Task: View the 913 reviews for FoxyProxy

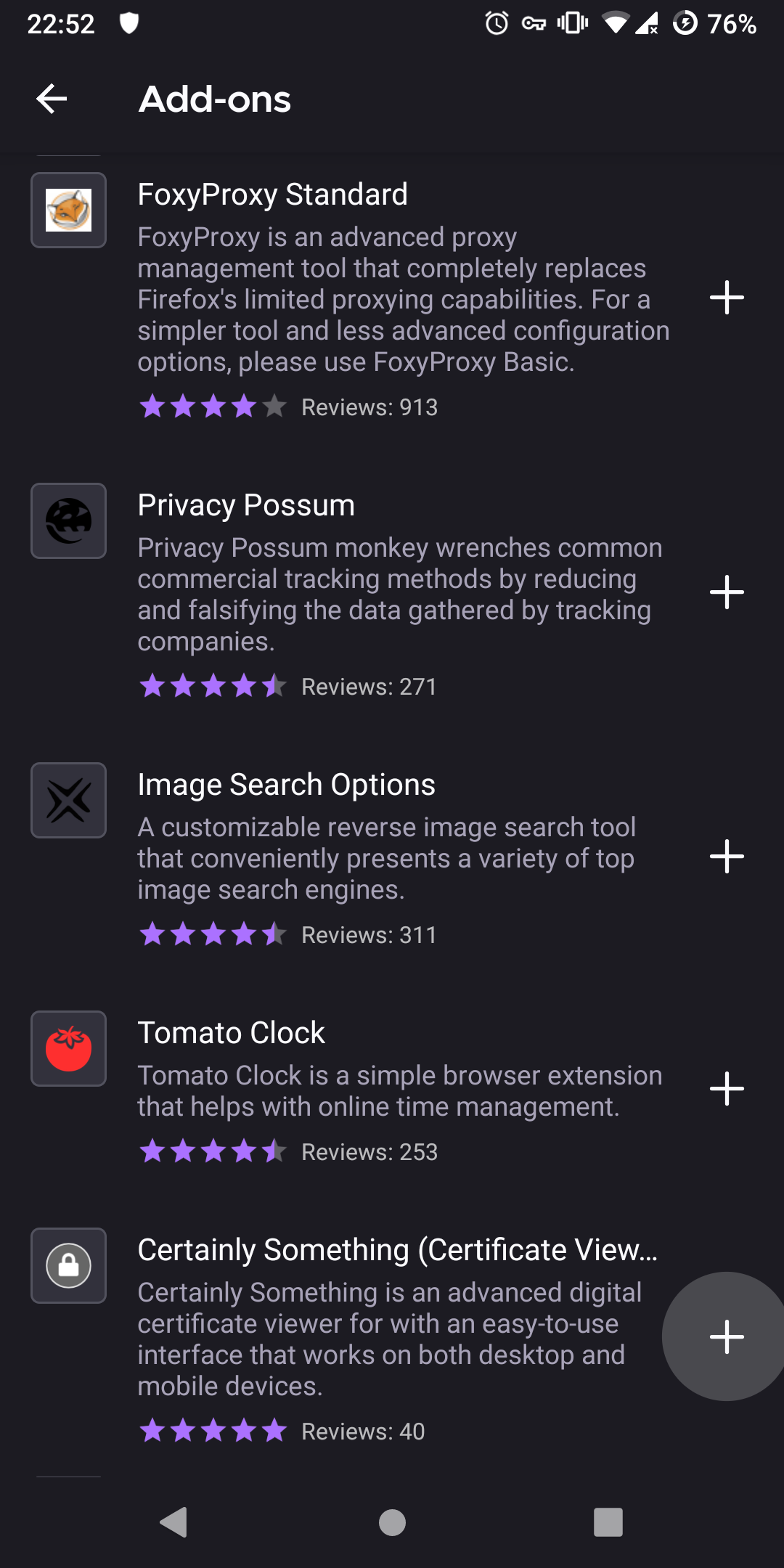Action: (x=369, y=407)
